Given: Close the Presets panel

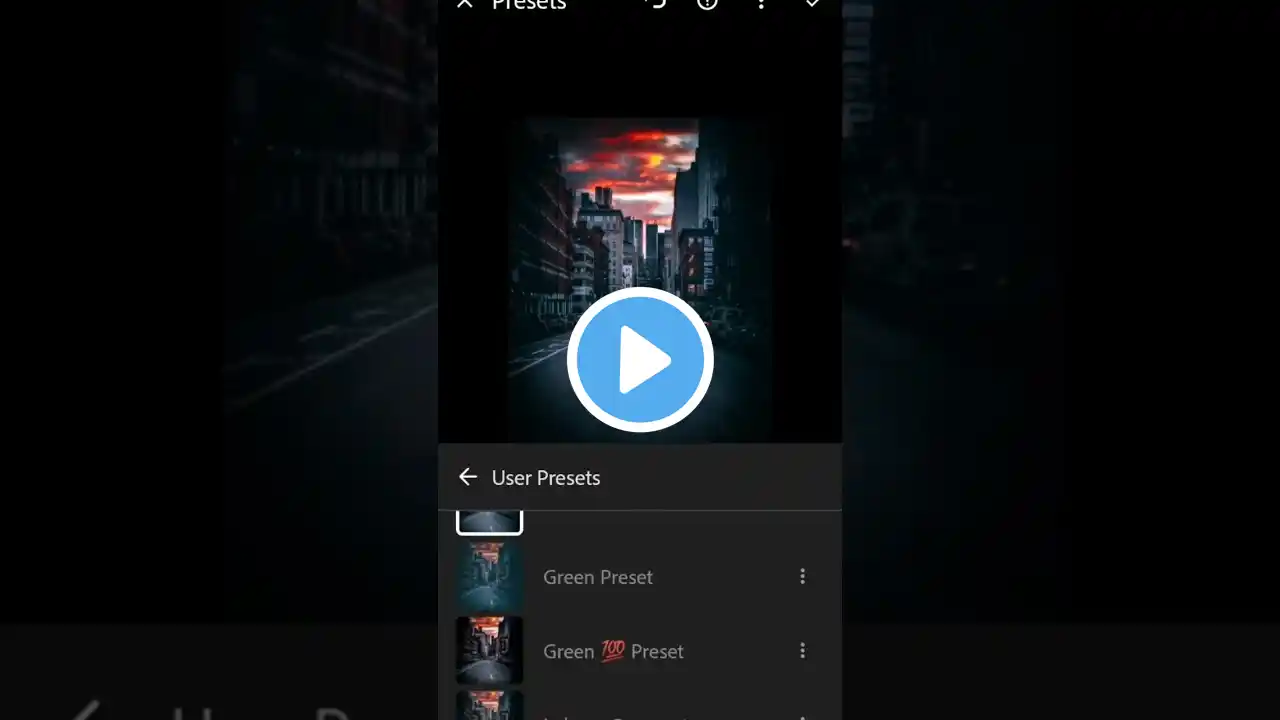Looking at the screenshot, I should click(x=464, y=4).
